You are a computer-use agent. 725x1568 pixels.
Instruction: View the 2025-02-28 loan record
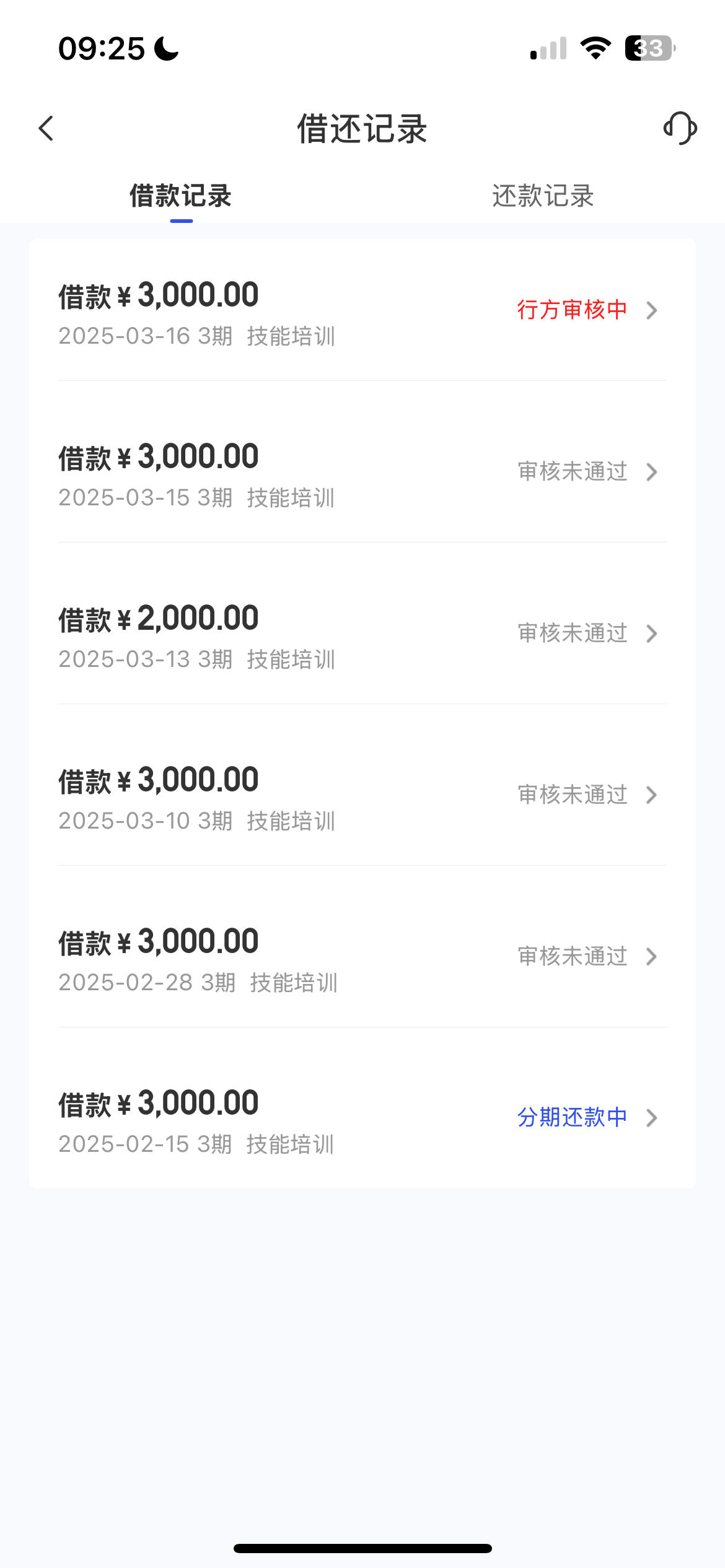tap(362, 957)
